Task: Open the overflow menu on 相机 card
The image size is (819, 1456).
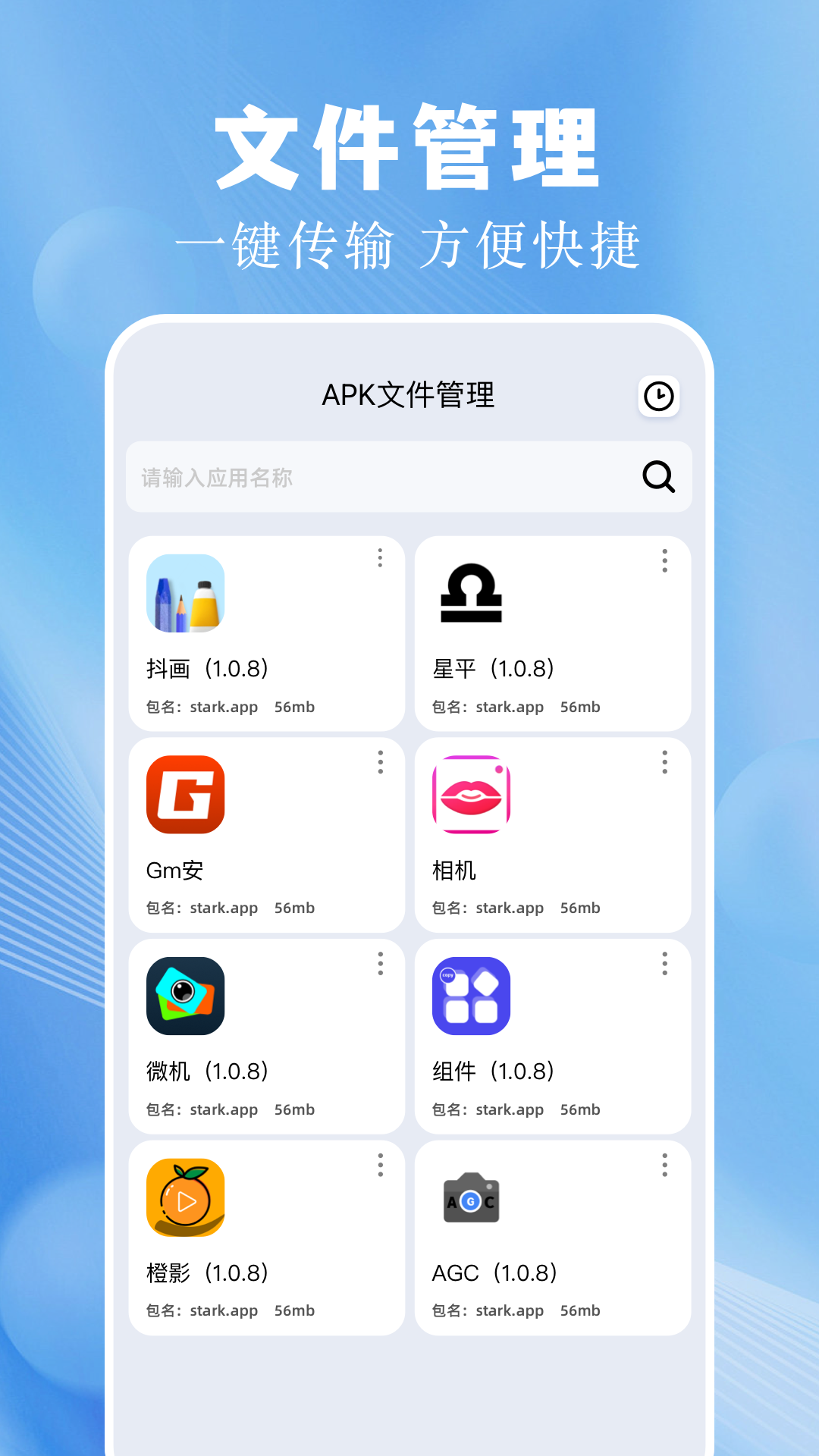Action: tap(665, 764)
